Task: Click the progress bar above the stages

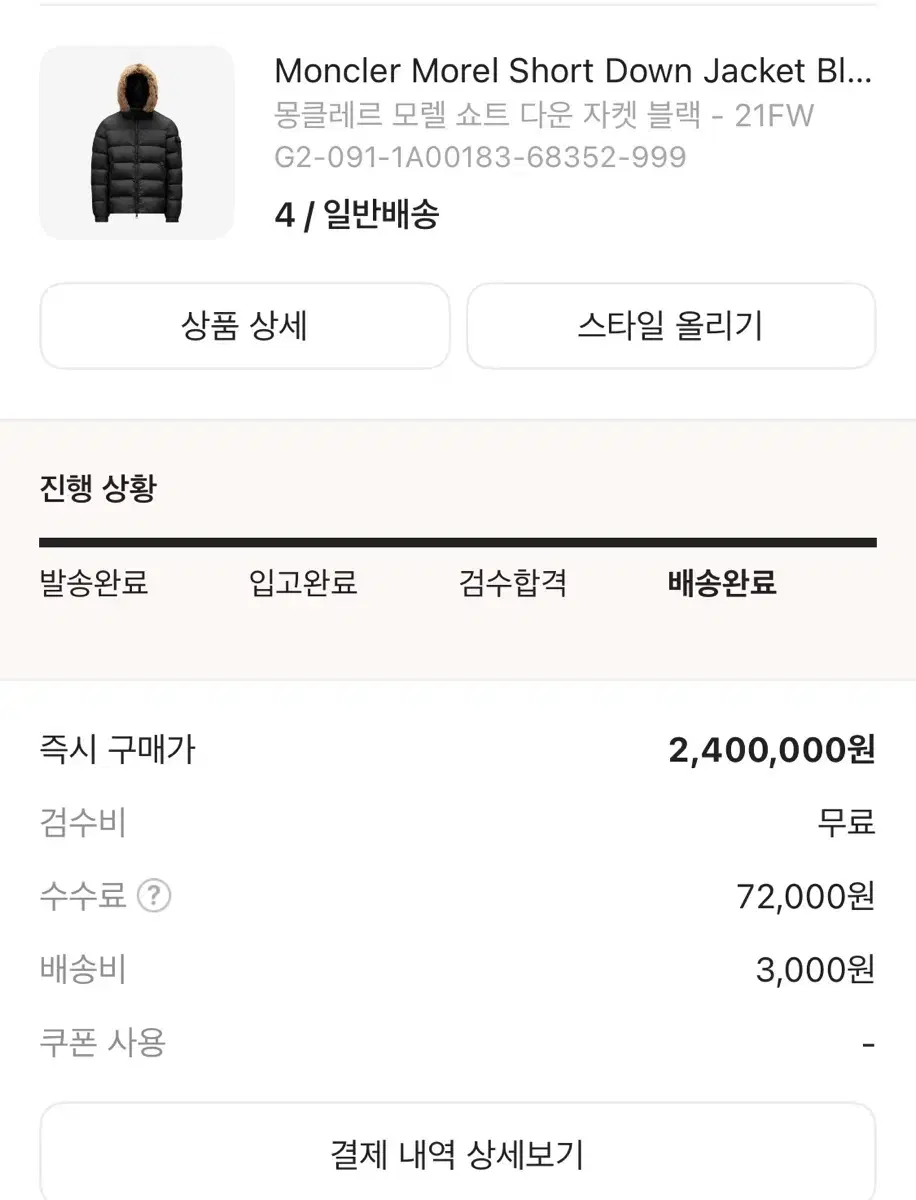Action: tap(458, 541)
